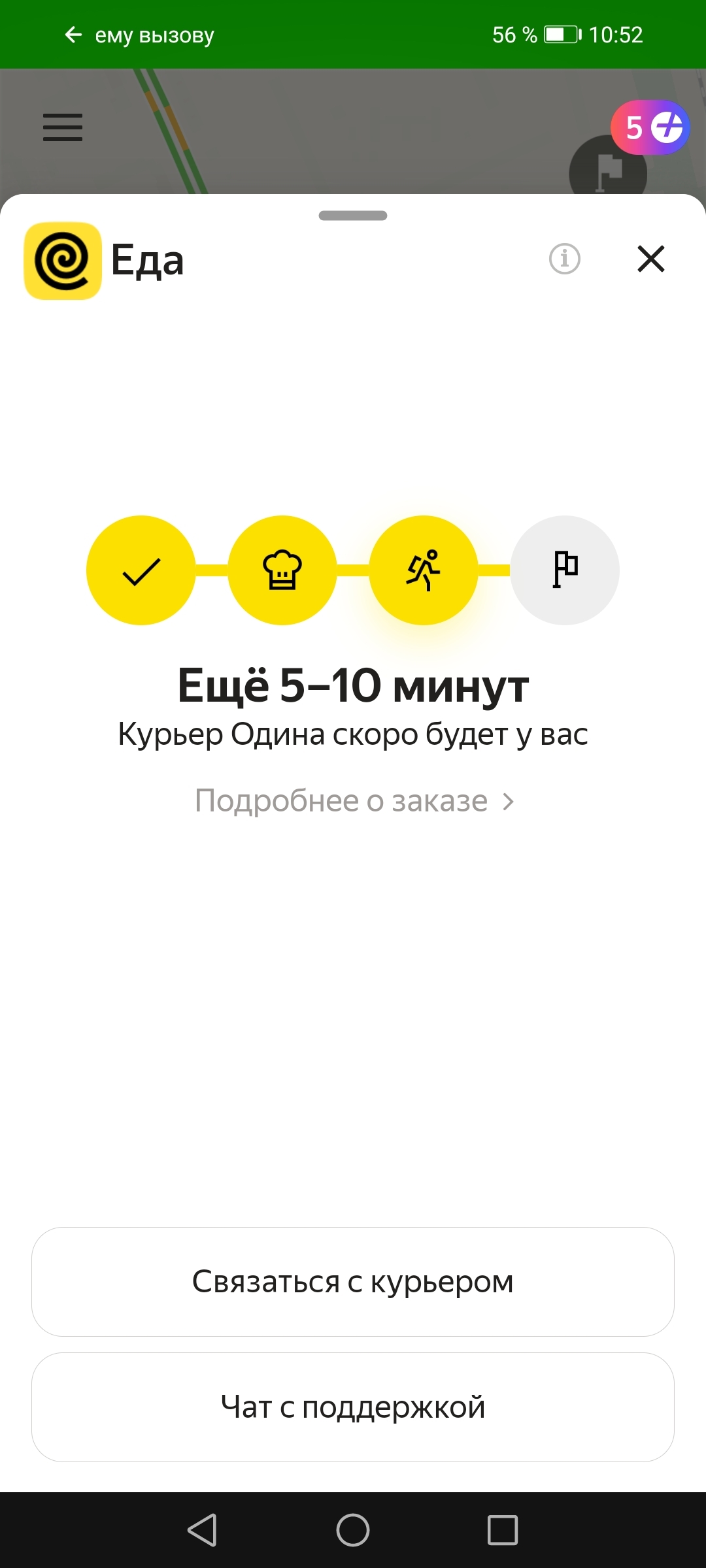Open the order info icon
This screenshot has width=706, height=1568.
[x=565, y=259]
